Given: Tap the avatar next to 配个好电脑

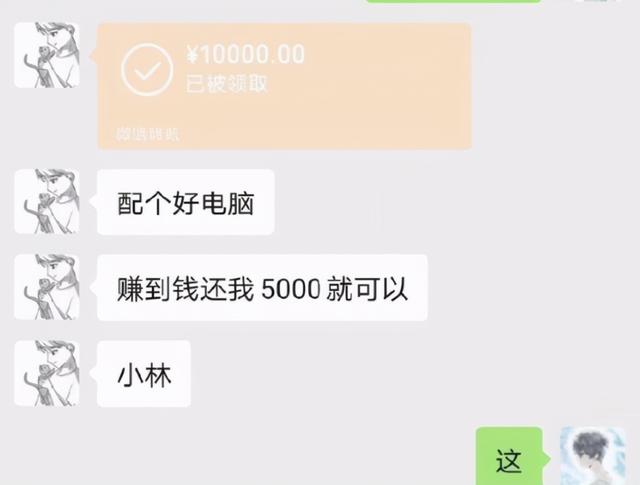Looking at the screenshot, I should pos(47,201).
